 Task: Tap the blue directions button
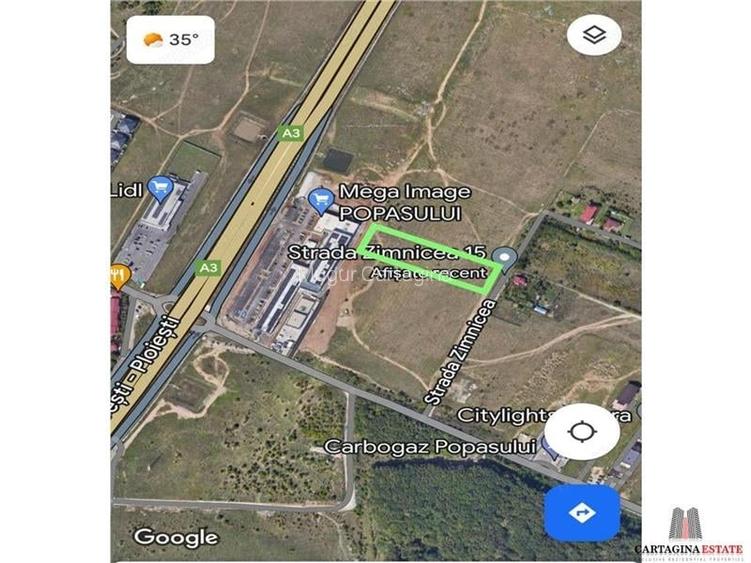[581, 513]
